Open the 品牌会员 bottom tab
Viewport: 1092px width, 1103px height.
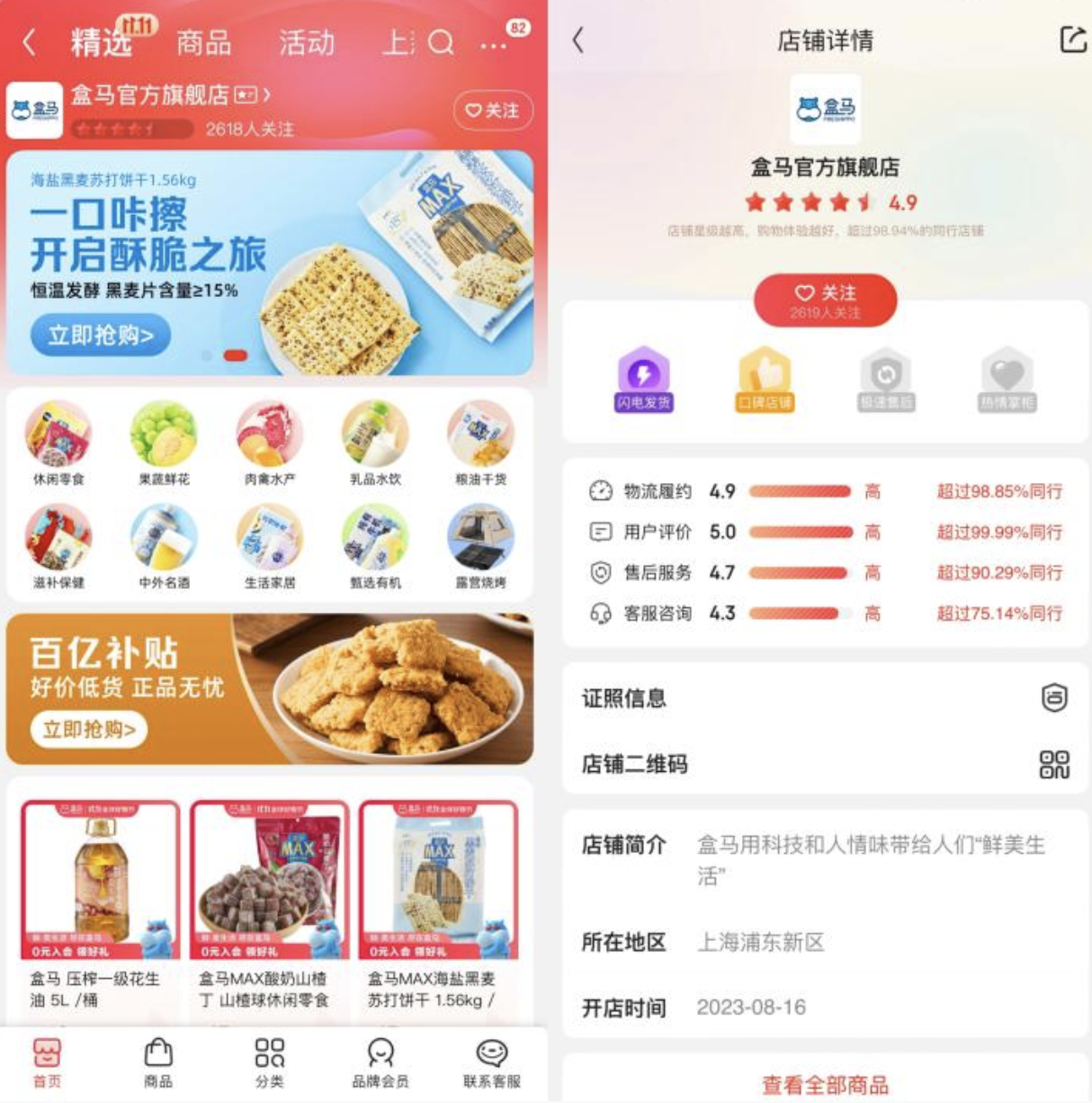tap(380, 1063)
